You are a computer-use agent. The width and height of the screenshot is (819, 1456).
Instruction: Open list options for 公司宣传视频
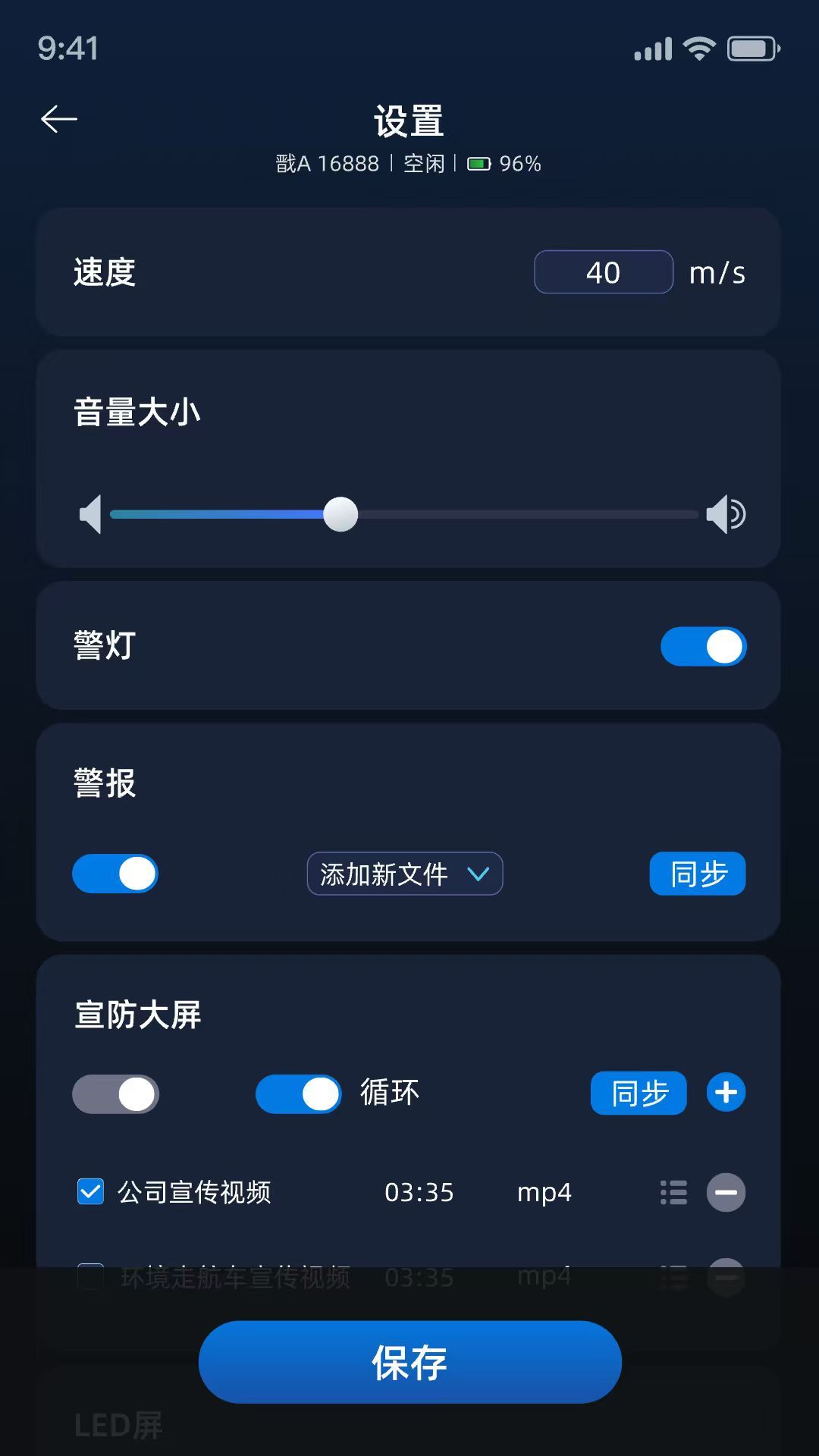(673, 1192)
